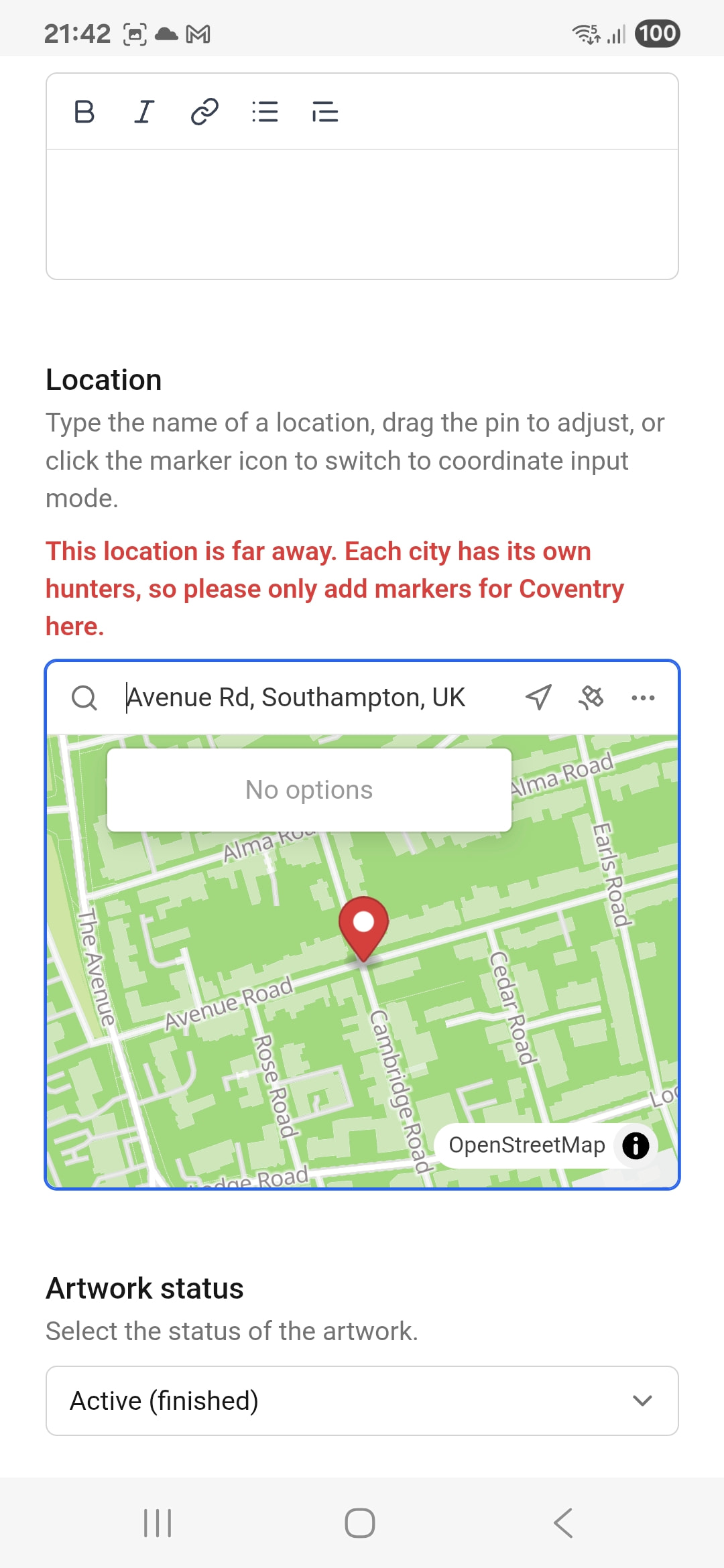Open recent apps from the navigation bar
Viewport: 724px width, 1568px height.
[158, 1523]
